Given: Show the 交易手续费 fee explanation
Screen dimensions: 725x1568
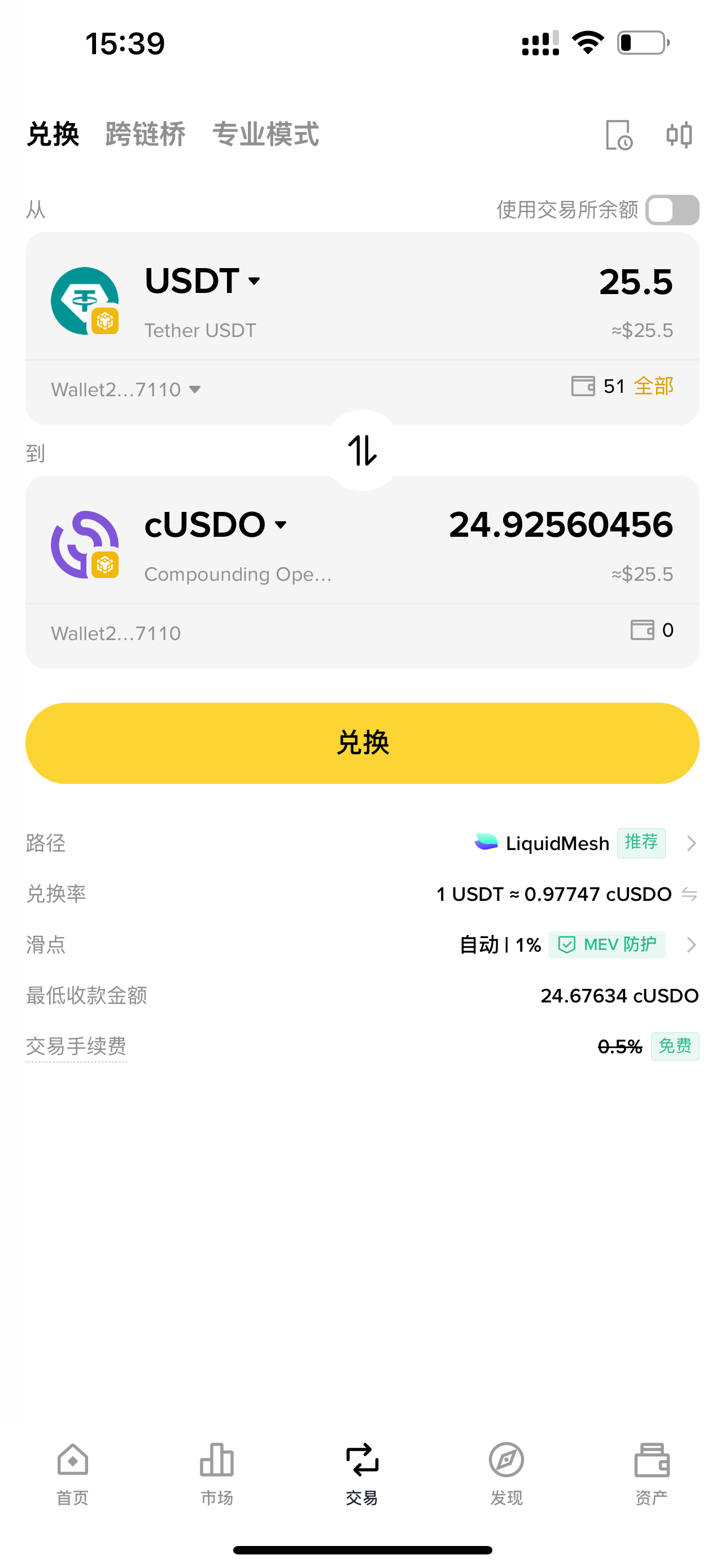Looking at the screenshot, I should 76,1046.
